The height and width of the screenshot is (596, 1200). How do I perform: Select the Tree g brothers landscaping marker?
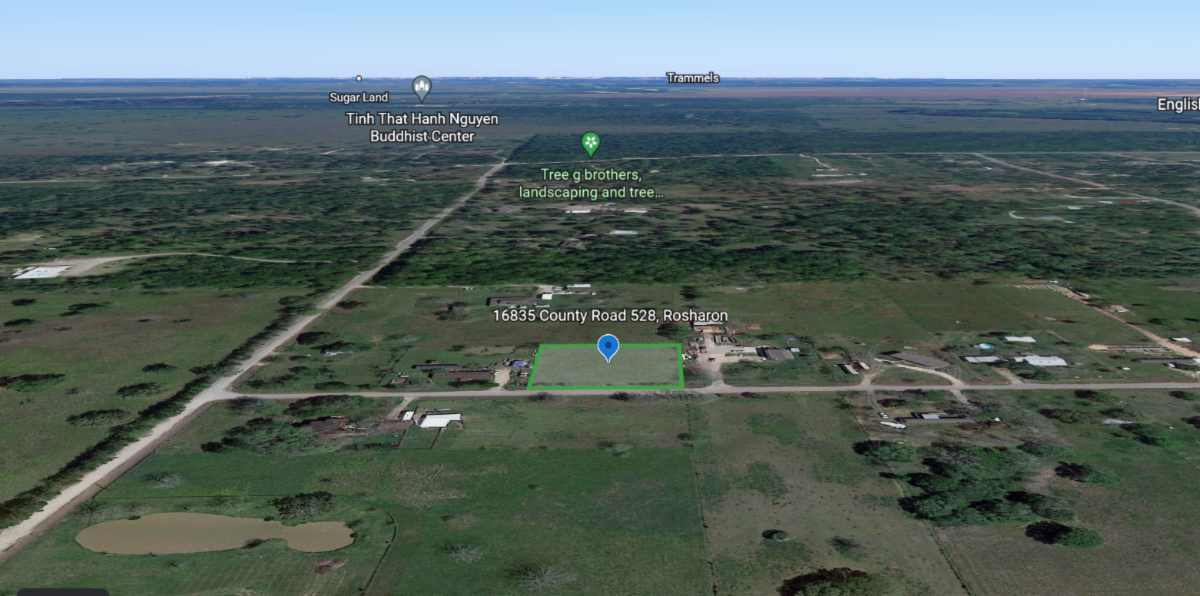(591, 144)
